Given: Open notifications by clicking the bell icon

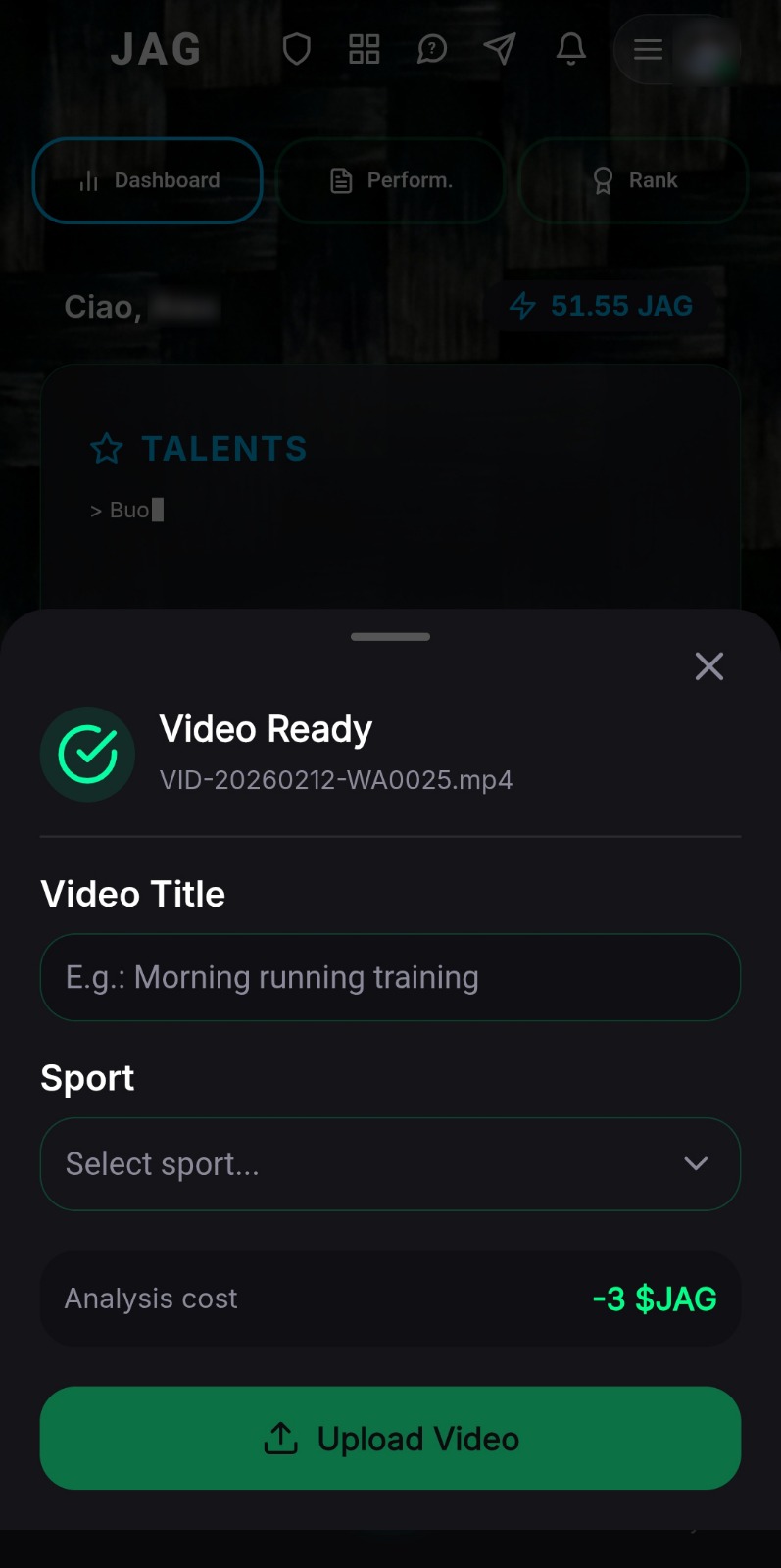Looking at the screenshot, I should (570, 49).
